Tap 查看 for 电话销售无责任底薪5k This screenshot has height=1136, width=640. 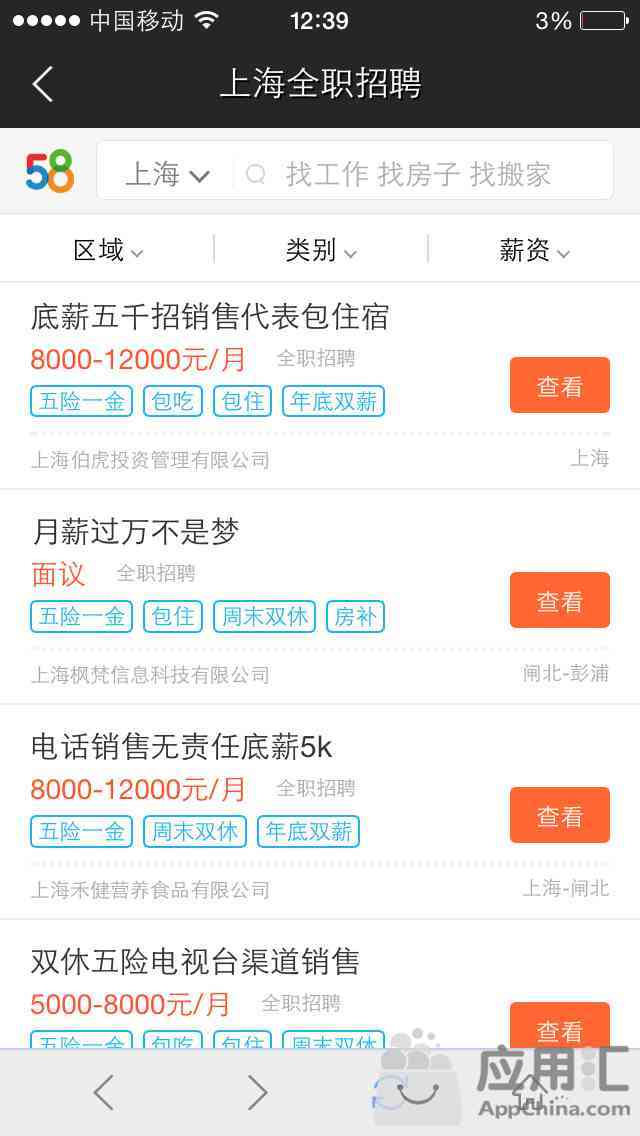(x=560, y=816)
